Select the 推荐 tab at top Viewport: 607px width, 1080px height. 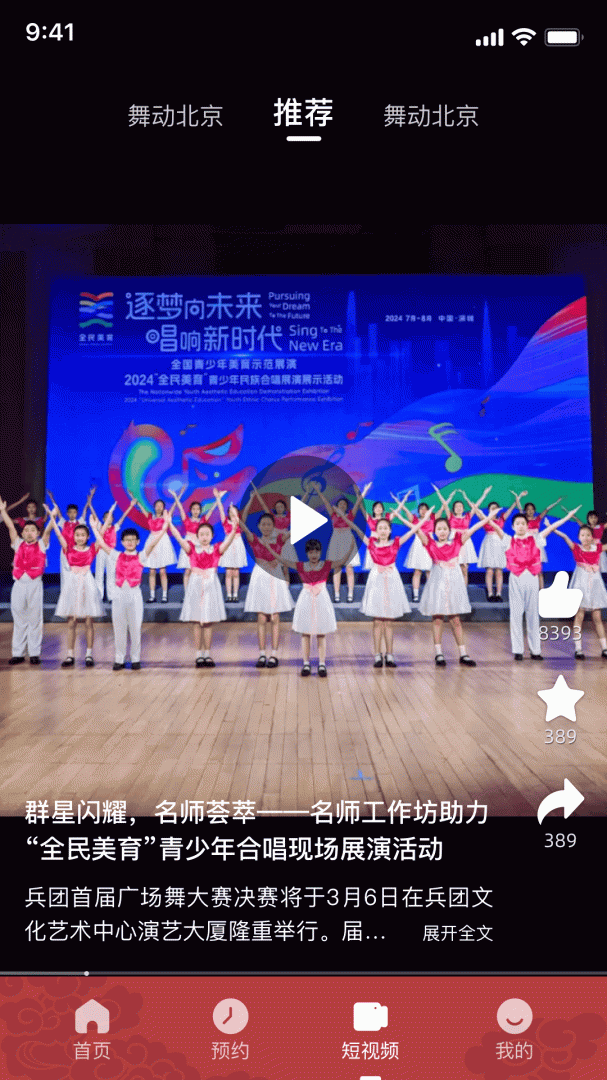point(303,114)
